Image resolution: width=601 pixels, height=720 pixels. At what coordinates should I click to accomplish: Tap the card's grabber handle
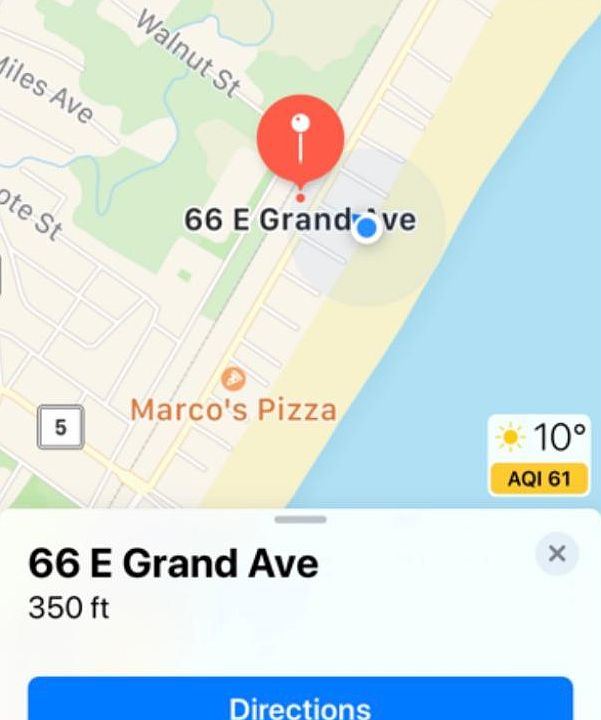pos(300,519)
